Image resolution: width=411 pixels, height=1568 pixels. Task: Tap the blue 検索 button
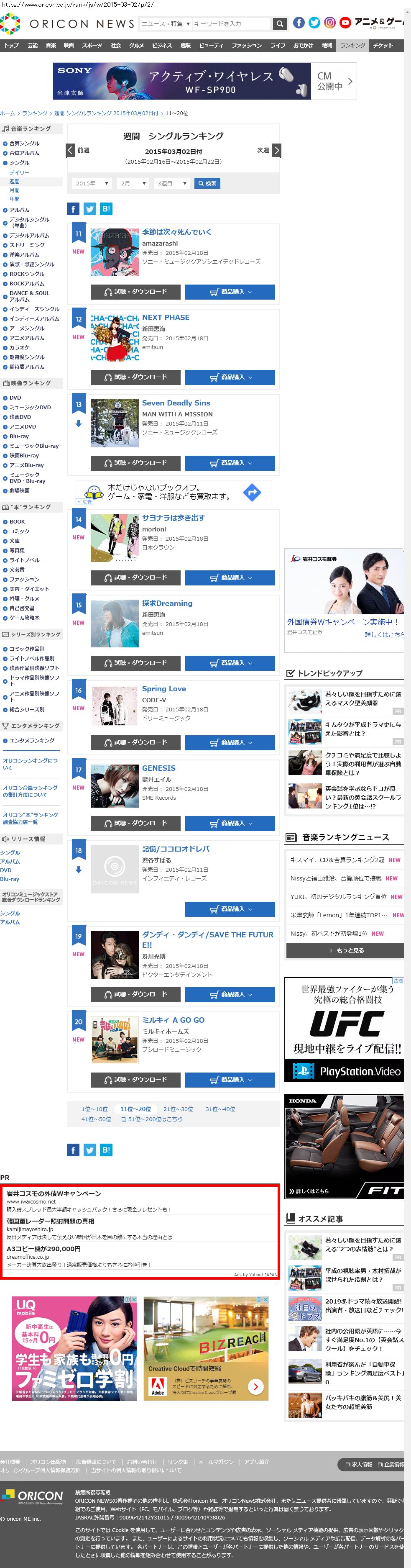pos(207,183)
